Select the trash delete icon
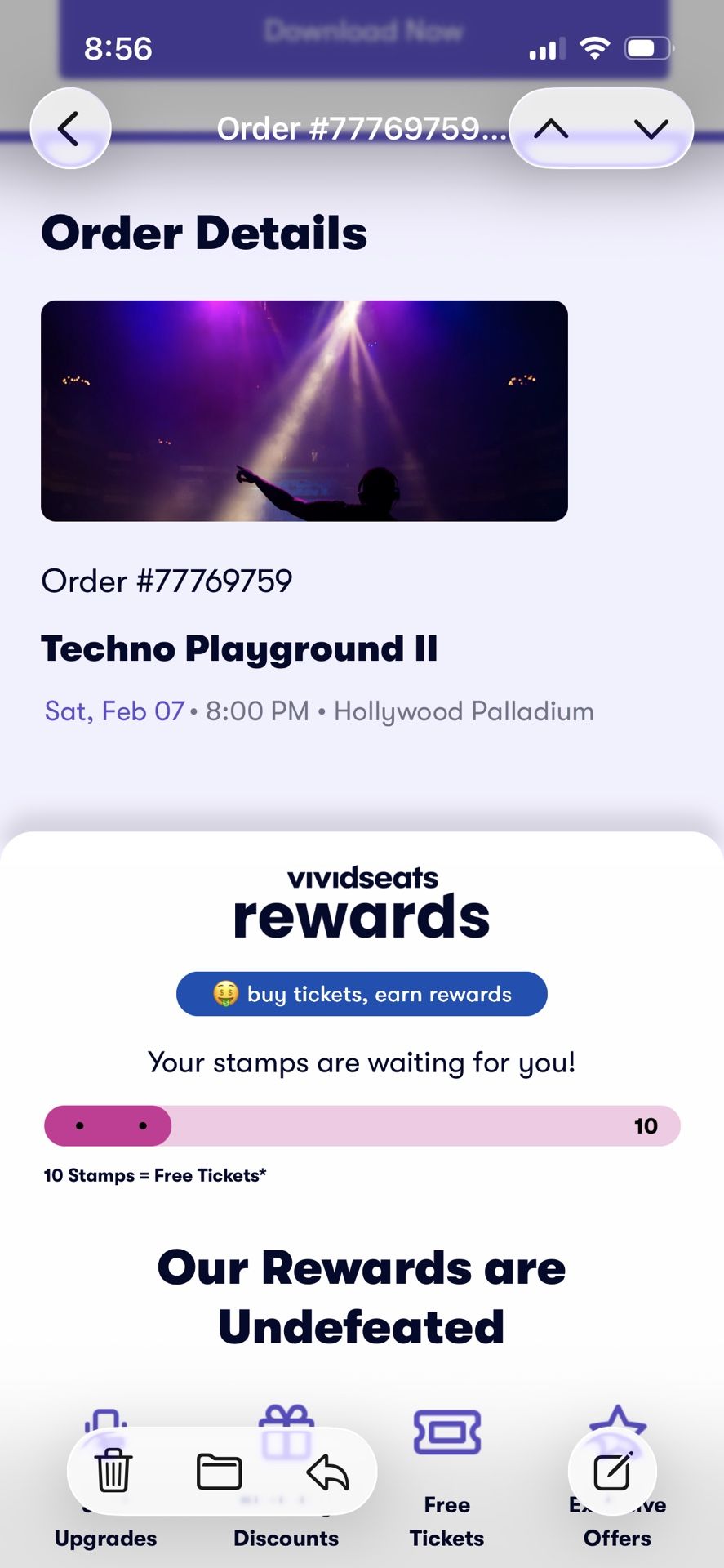Screen dimensions: 724x1568 point(113,1472)
